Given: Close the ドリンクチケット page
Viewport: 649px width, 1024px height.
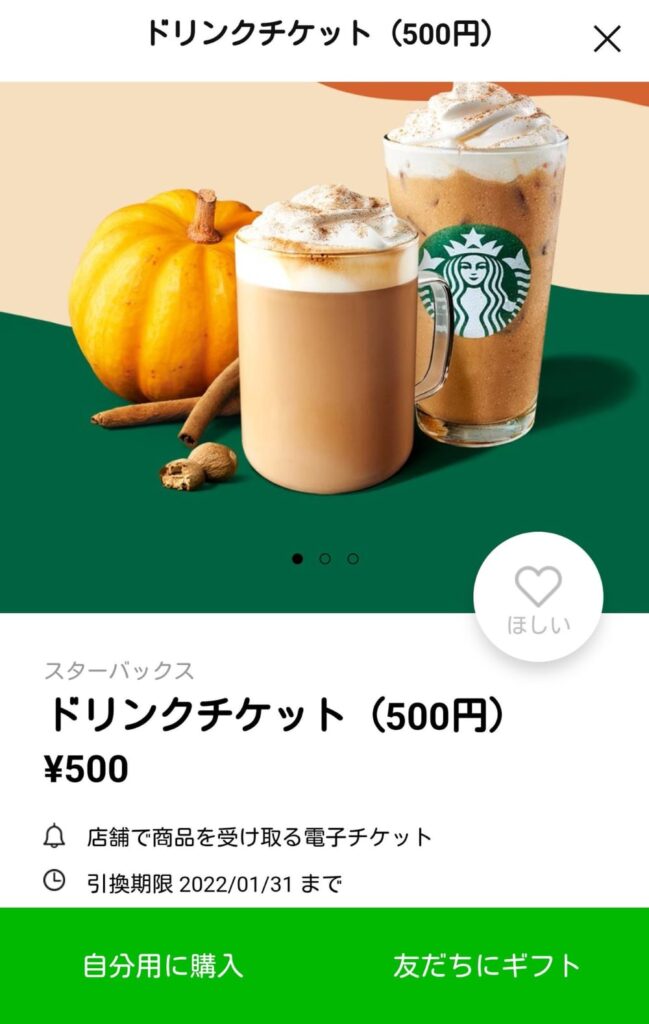Looking at the screenshot, I should click(x=606, y=39).
